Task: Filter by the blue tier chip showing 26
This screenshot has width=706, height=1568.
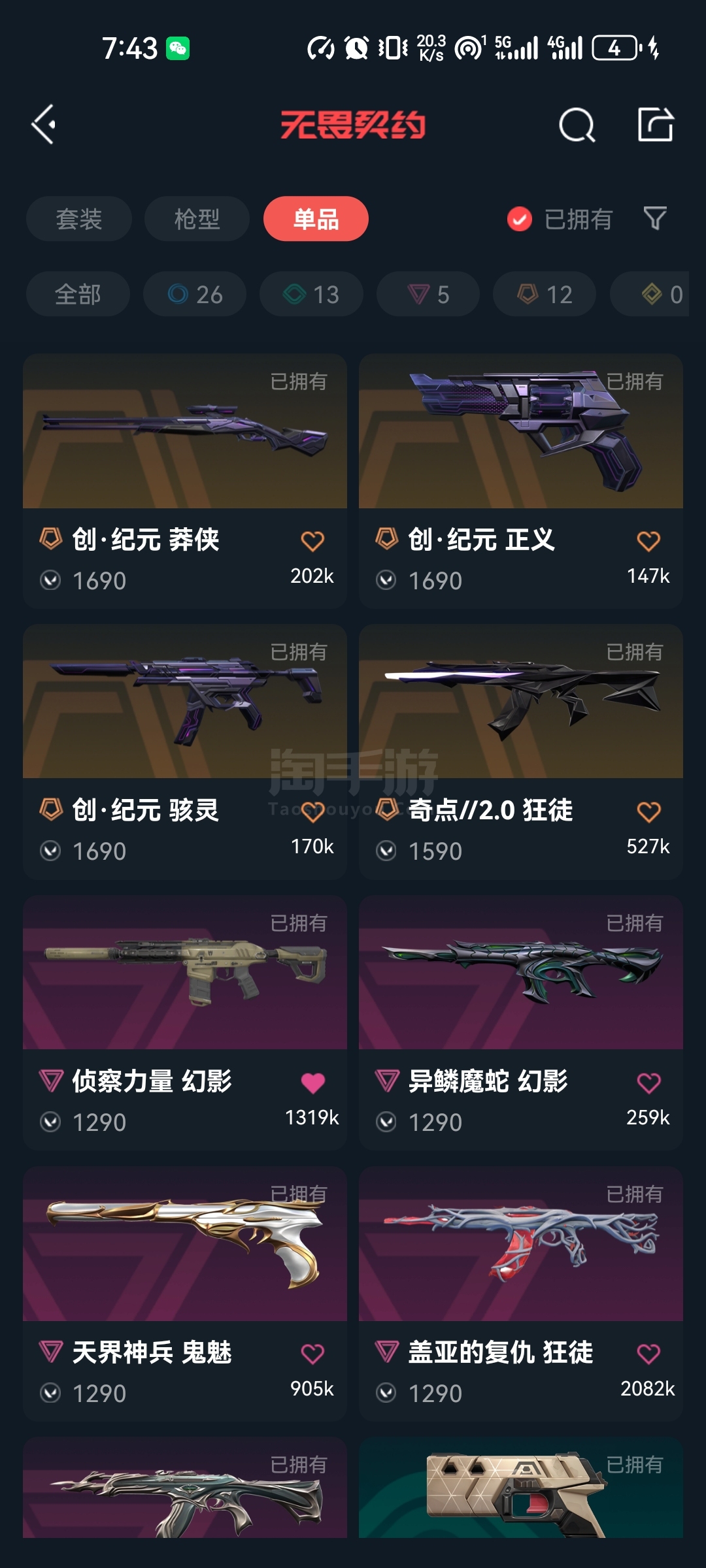Action: 195,295
